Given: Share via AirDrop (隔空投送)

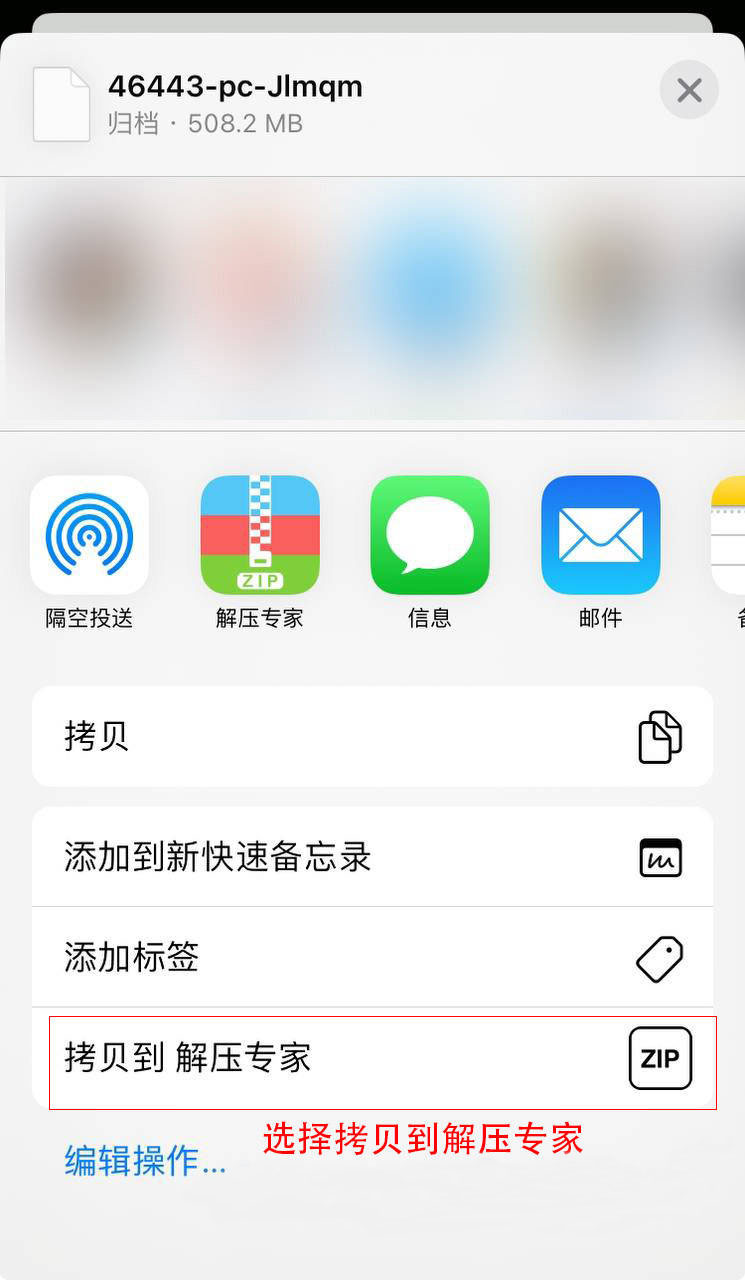Looking at the screenshot, I should pos(89,536).
